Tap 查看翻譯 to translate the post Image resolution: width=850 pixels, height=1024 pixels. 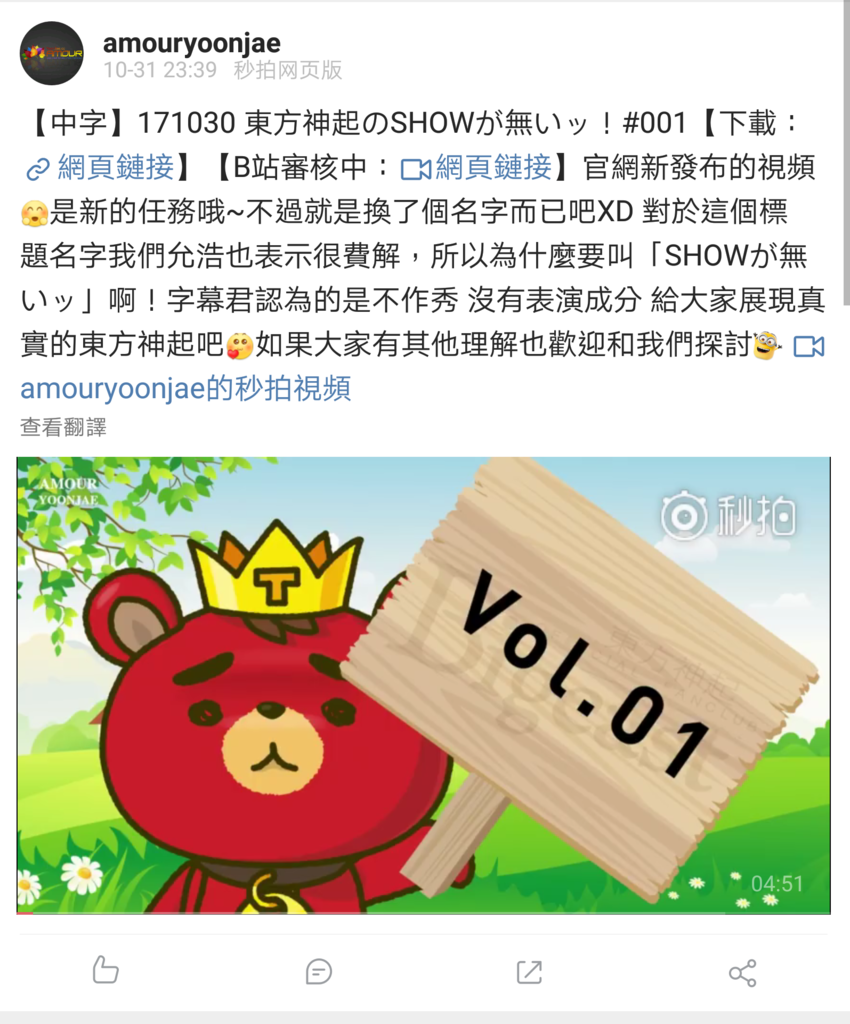pos(63,427)
